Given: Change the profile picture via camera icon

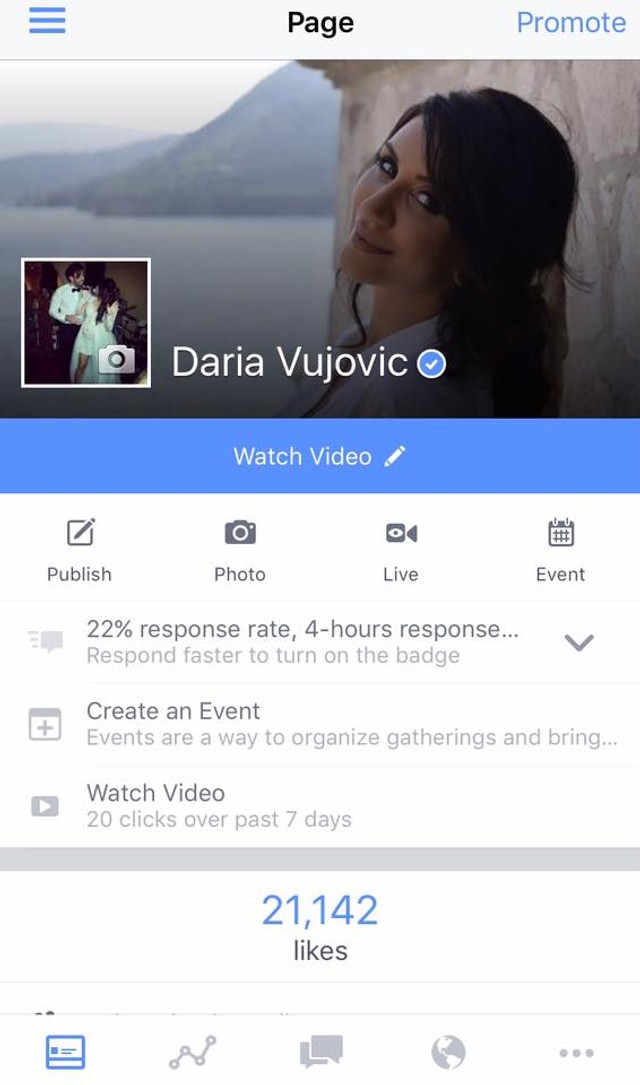Looking at the screenshot, I should tap(117, 359).
